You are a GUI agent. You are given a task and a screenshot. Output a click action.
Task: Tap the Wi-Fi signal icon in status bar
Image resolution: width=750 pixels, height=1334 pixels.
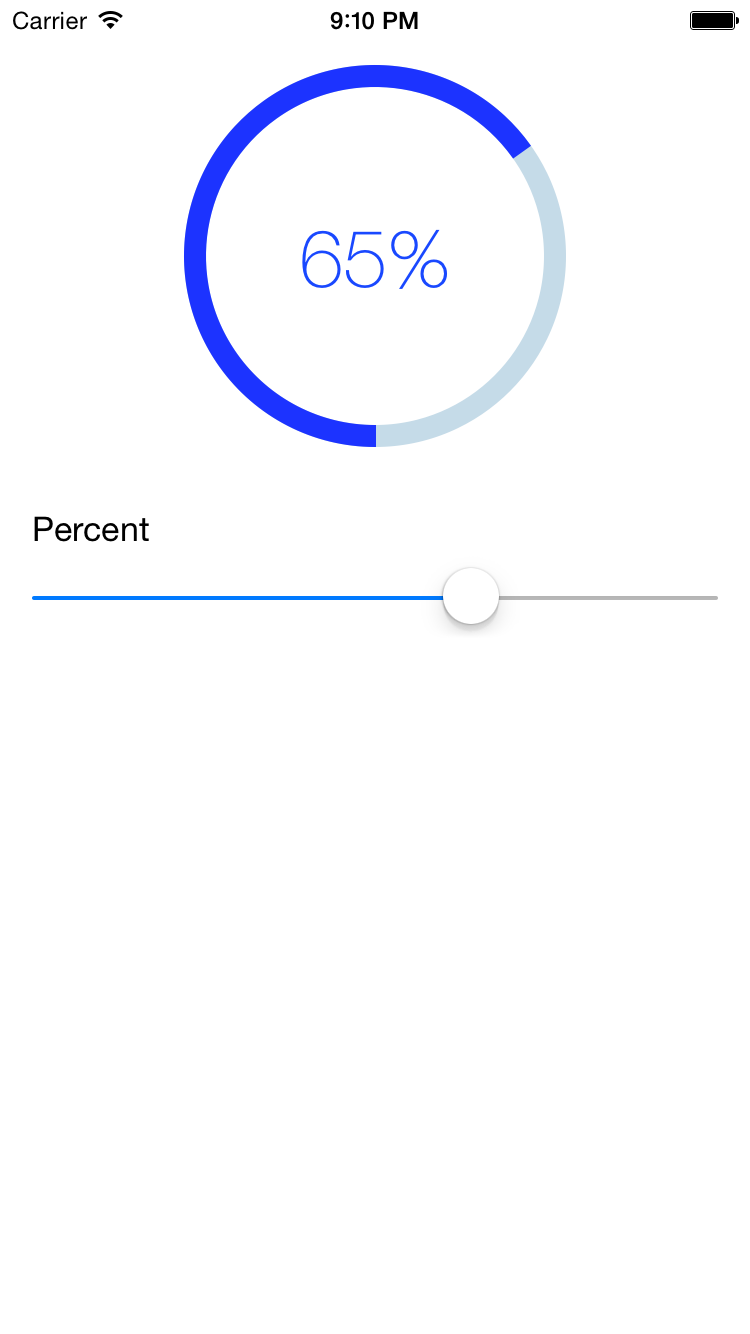pyautogui.click(x=110, y=20)
